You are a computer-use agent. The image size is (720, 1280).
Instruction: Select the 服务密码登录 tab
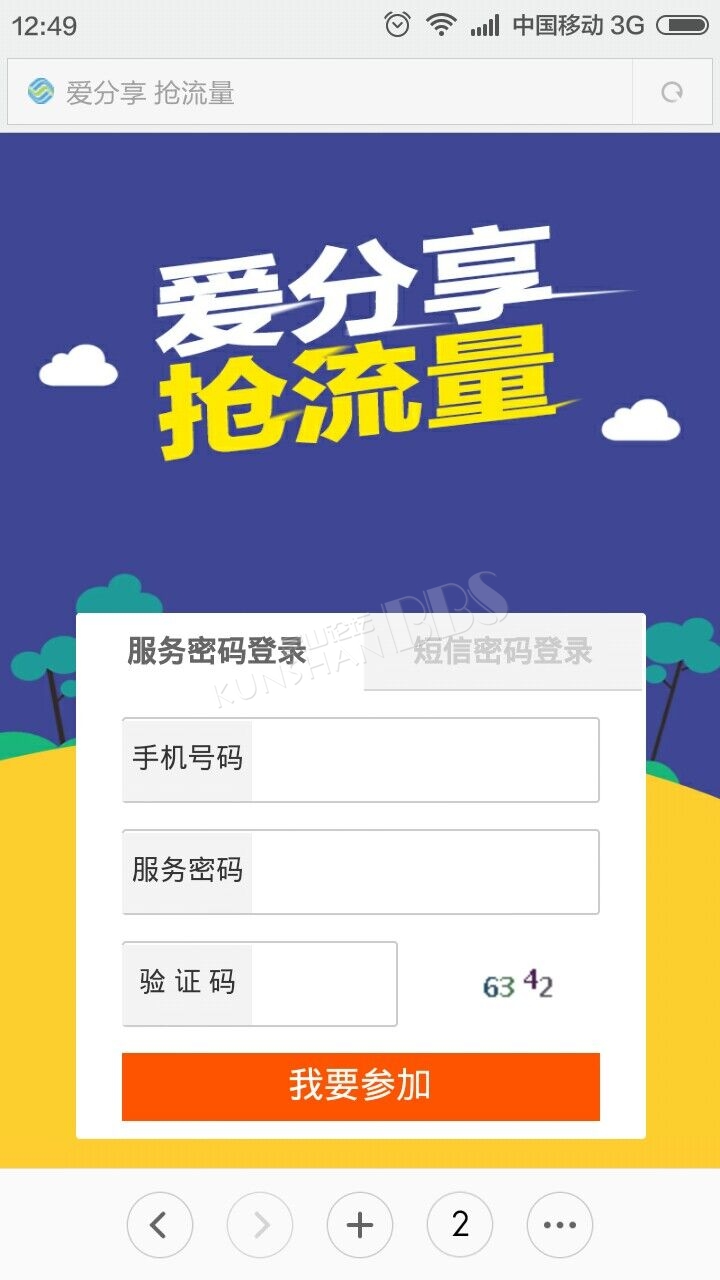tap(217, 651)
